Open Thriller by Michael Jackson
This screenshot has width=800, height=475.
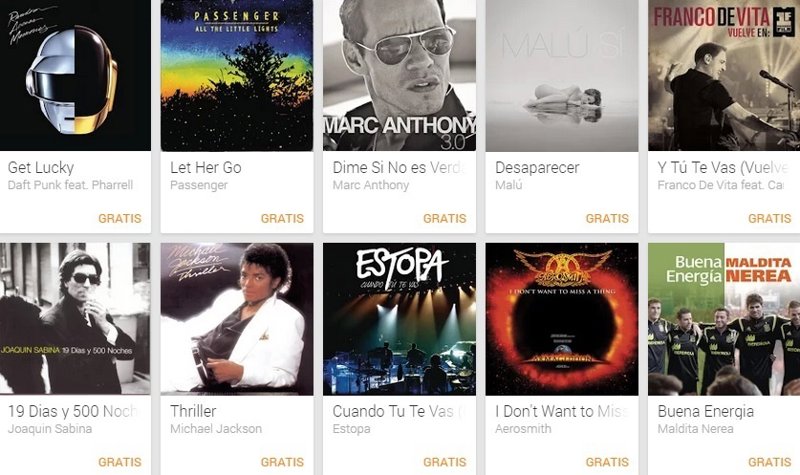(x=236, y=318)
